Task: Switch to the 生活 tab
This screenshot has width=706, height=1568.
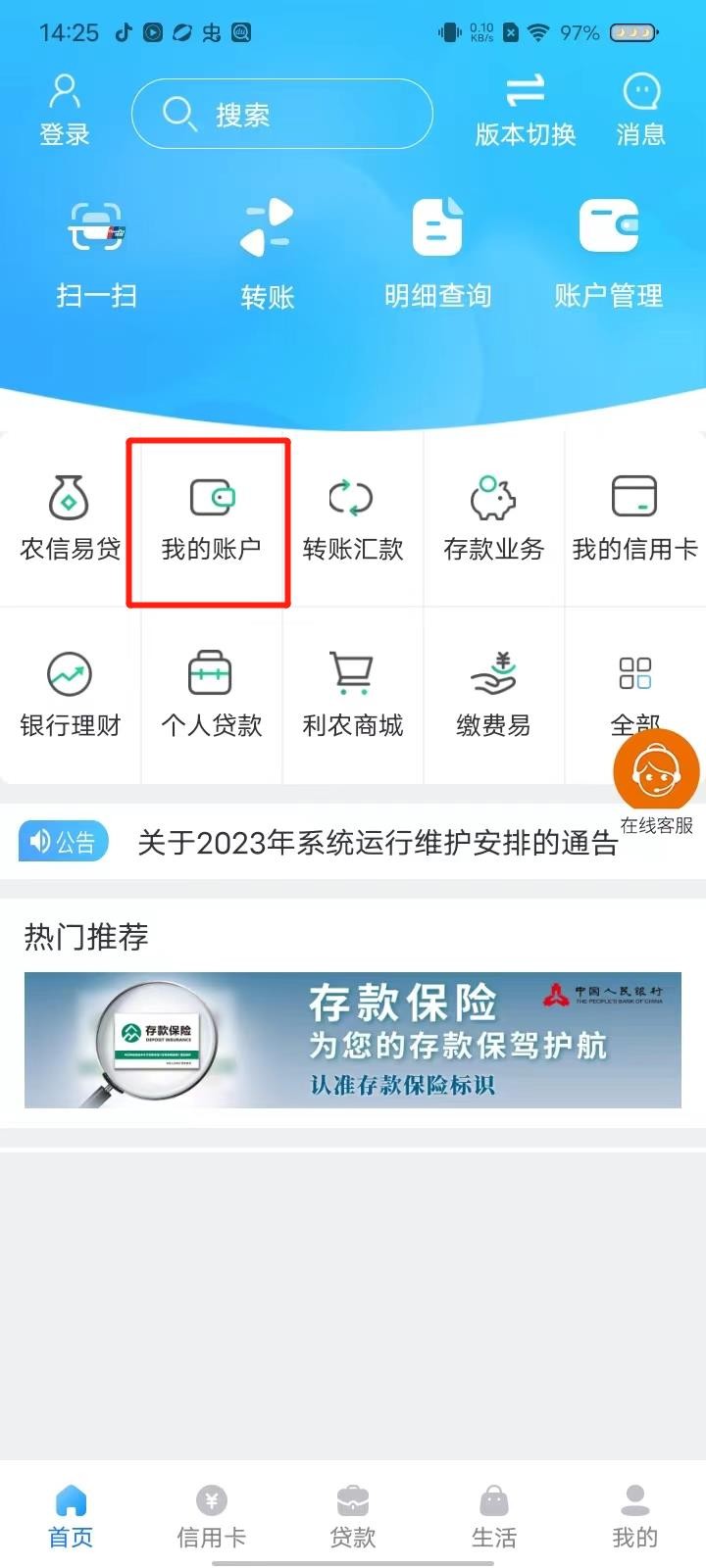Action: coord(492,1514)
